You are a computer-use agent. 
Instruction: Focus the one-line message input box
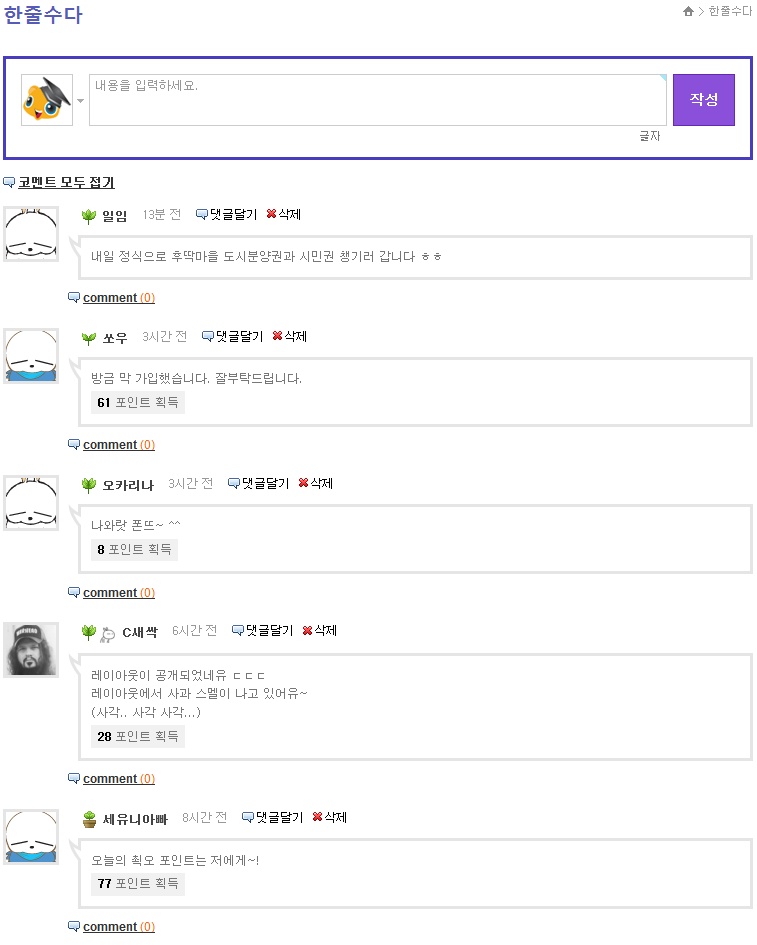point(377,100)
